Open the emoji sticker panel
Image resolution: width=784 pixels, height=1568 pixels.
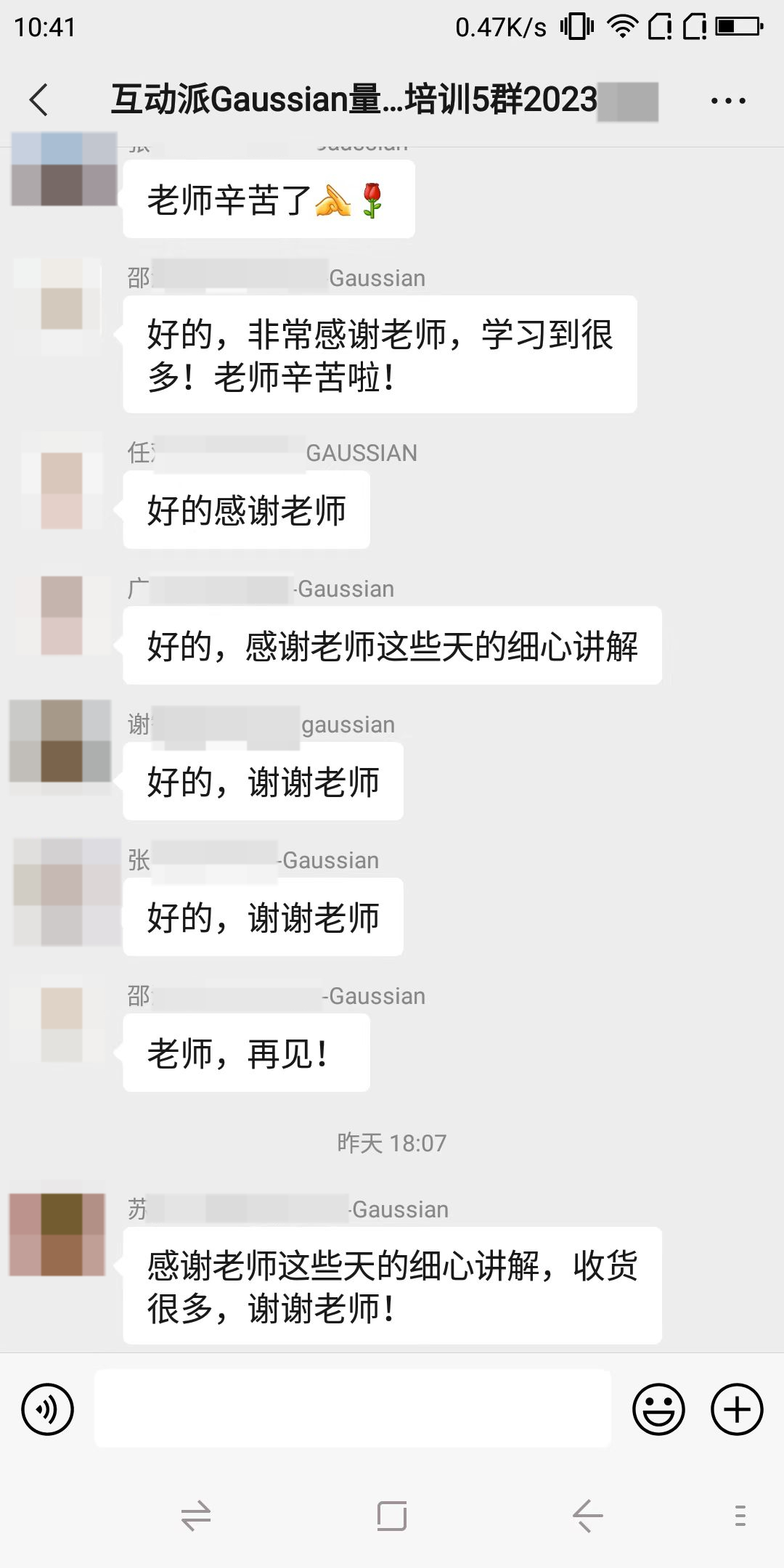[658, 1410]
